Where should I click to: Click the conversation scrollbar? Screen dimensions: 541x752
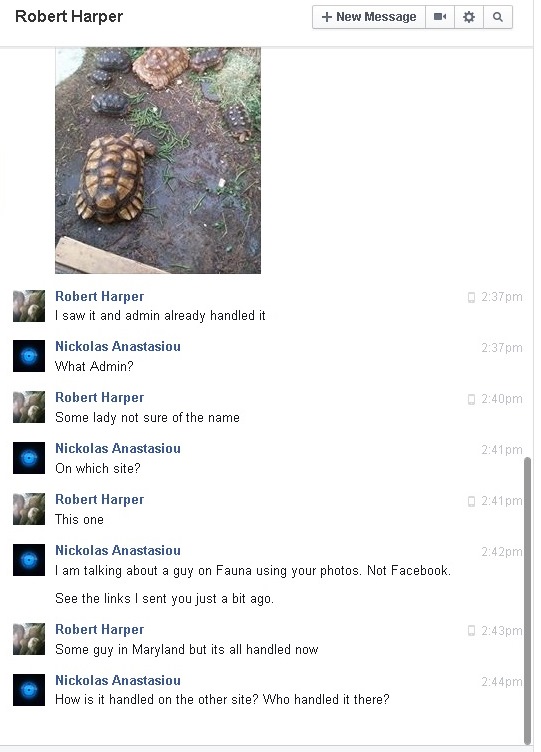(x=528, y=600)
